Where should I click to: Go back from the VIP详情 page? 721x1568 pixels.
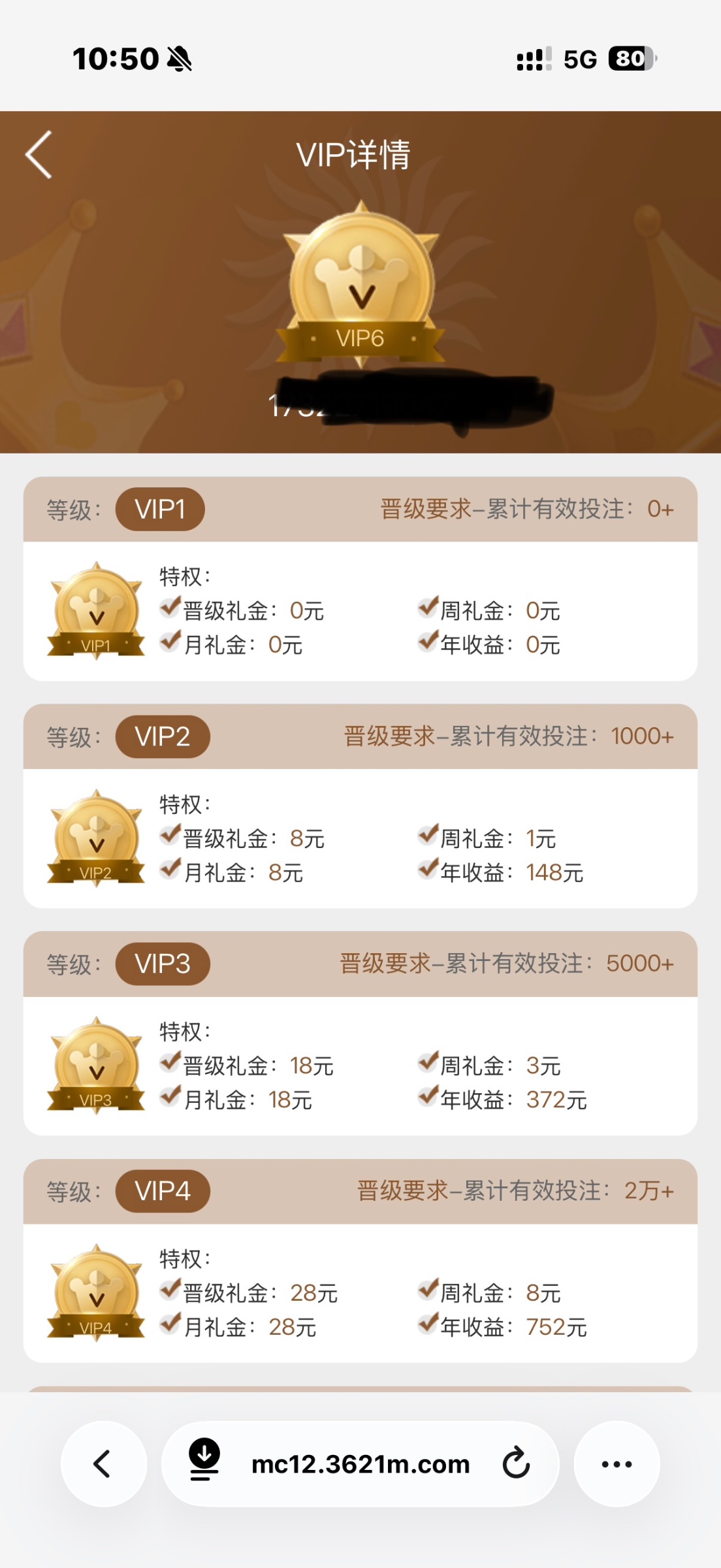pyautogui.click(x=39, y=155)
